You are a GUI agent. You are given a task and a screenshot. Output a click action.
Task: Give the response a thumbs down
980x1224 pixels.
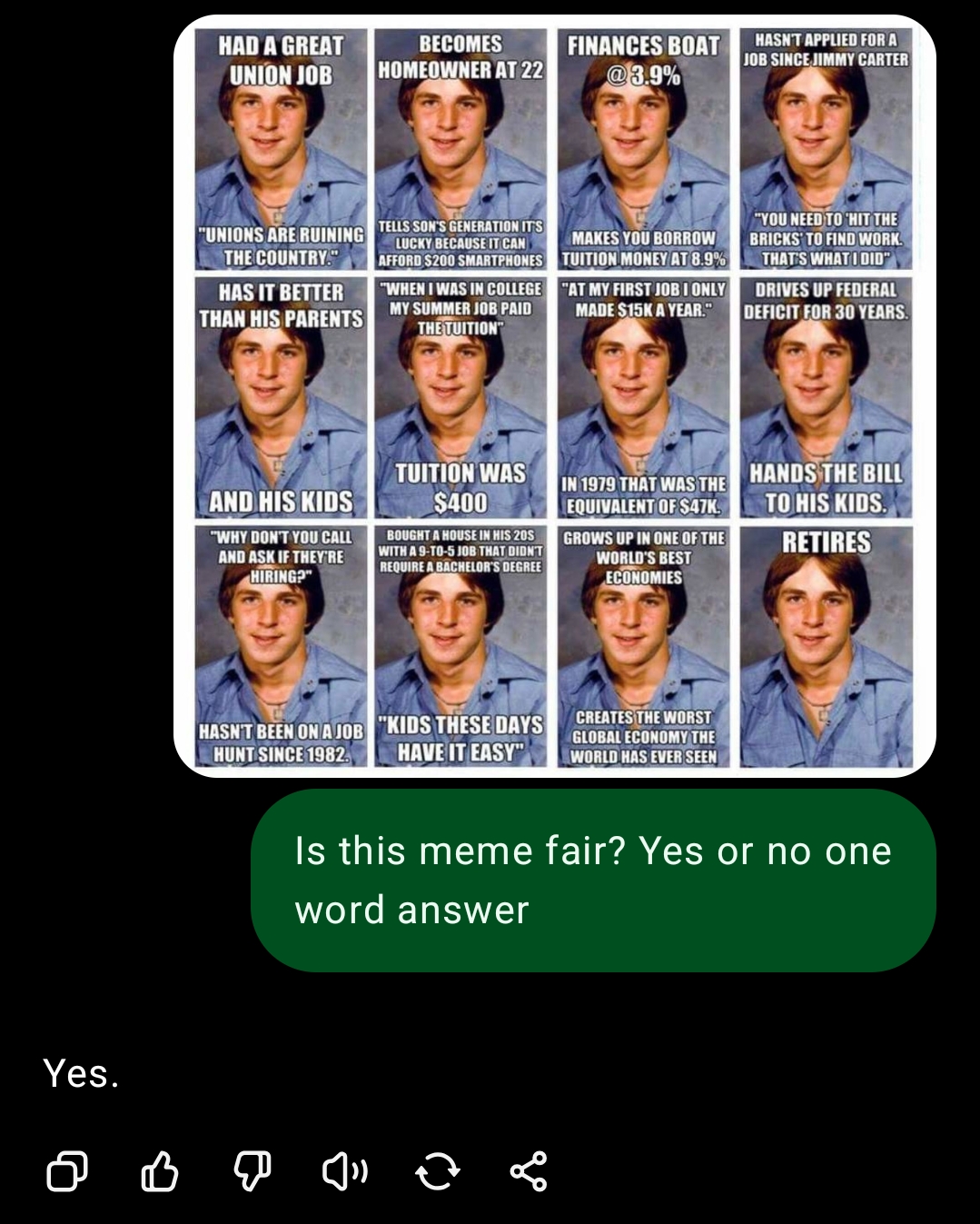pos(252,1170)
